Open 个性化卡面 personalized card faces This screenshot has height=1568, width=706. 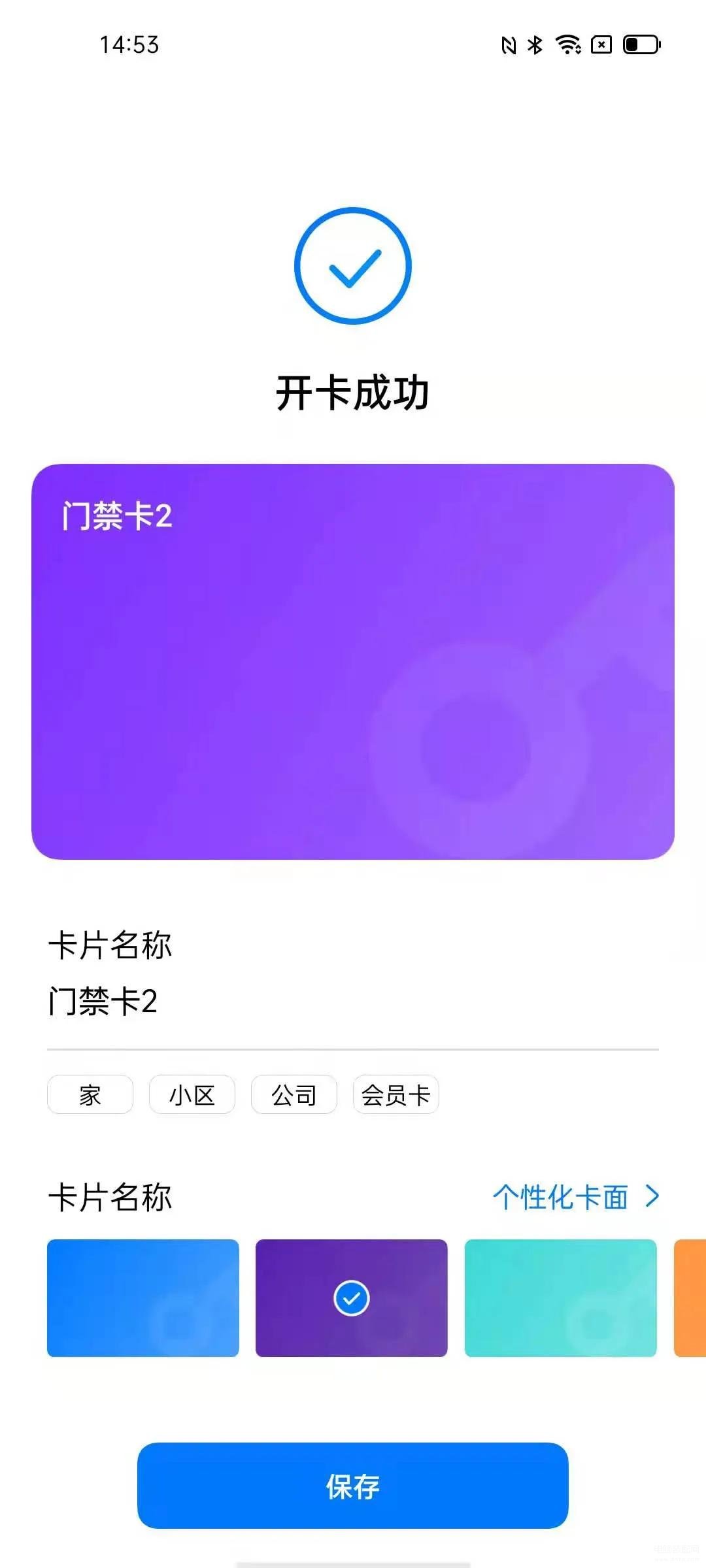click(575, 1197)
